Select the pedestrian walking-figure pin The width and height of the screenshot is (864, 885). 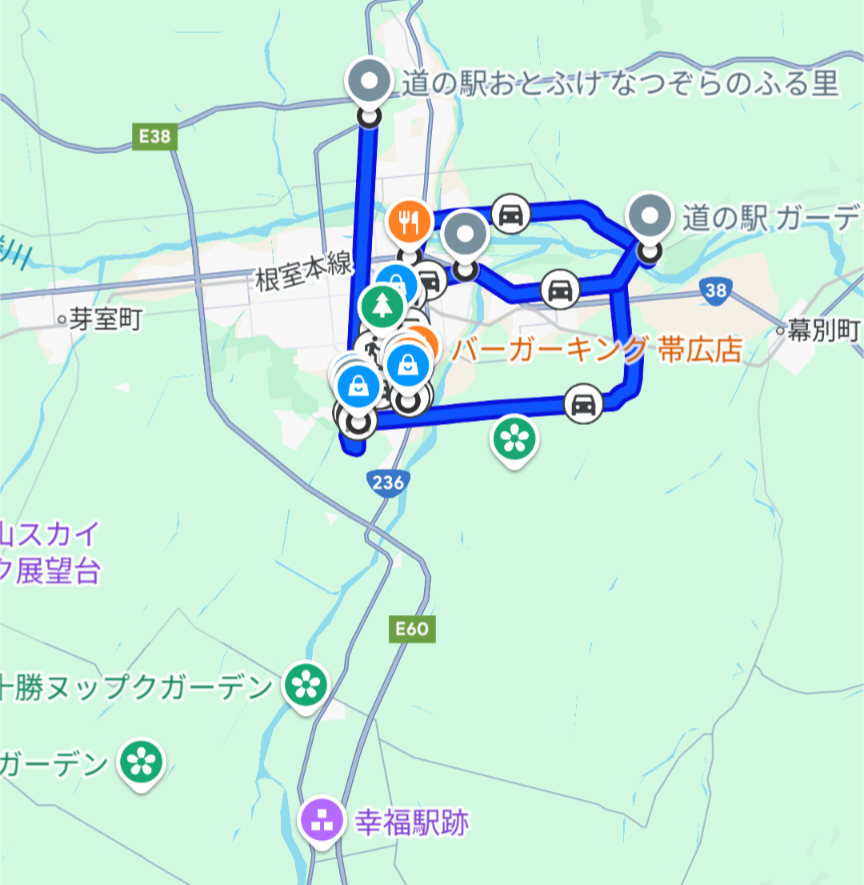[371, 348]
